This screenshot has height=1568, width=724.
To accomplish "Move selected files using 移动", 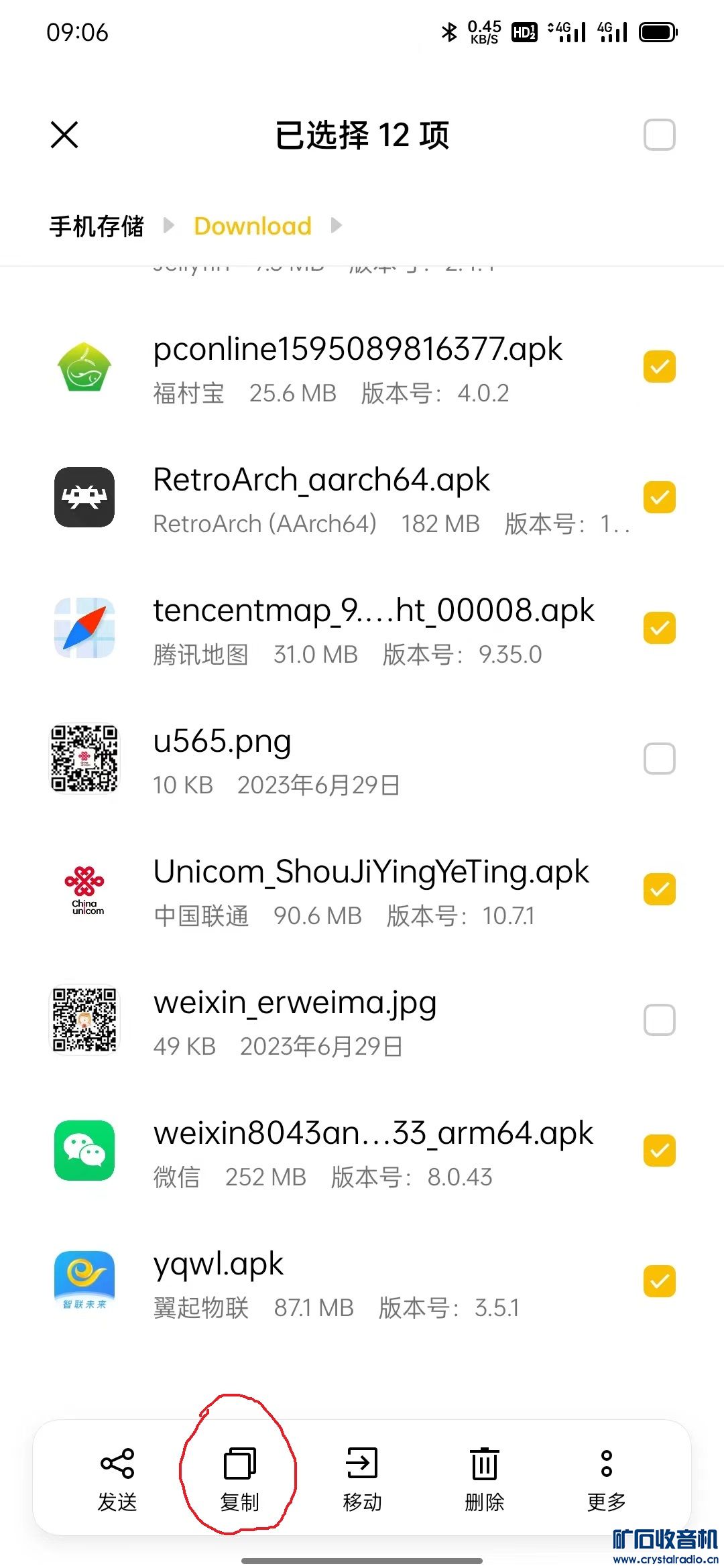I will (x=362, y=1478).
